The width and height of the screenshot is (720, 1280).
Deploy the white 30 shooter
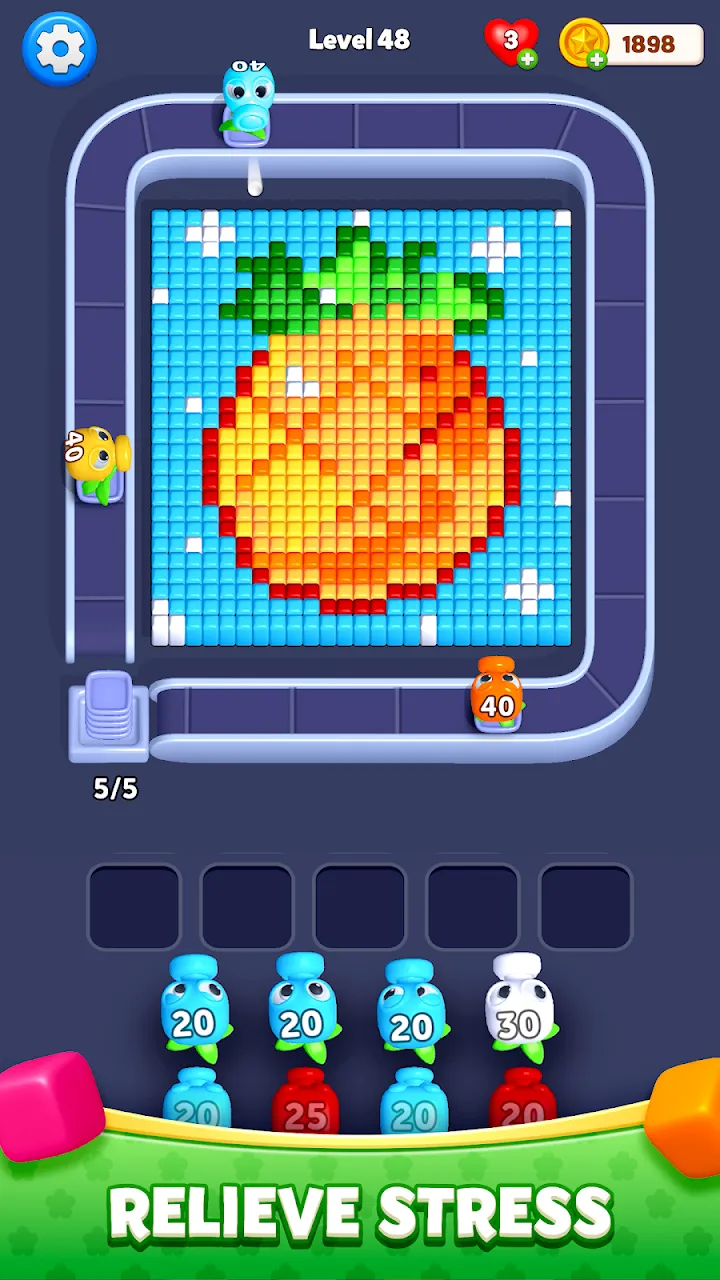[519, 1008]
